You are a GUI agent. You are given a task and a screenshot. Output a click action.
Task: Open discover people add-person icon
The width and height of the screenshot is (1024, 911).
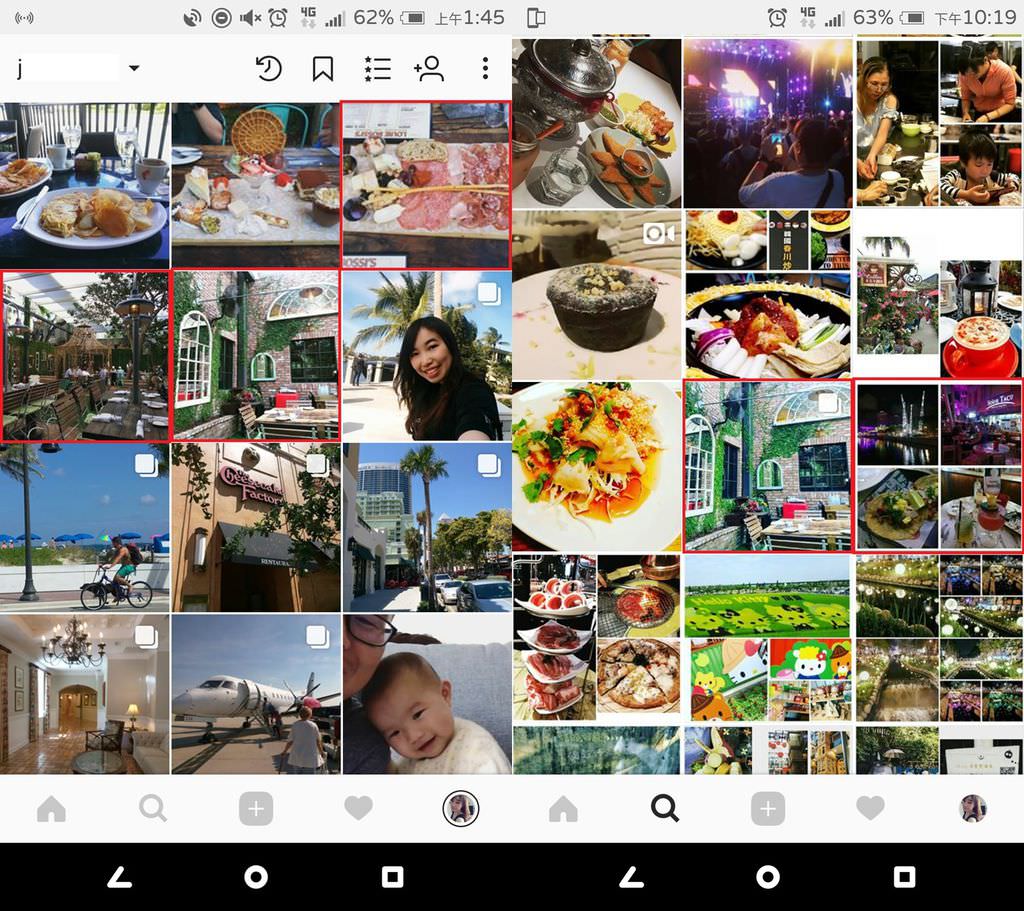[429, 68]
